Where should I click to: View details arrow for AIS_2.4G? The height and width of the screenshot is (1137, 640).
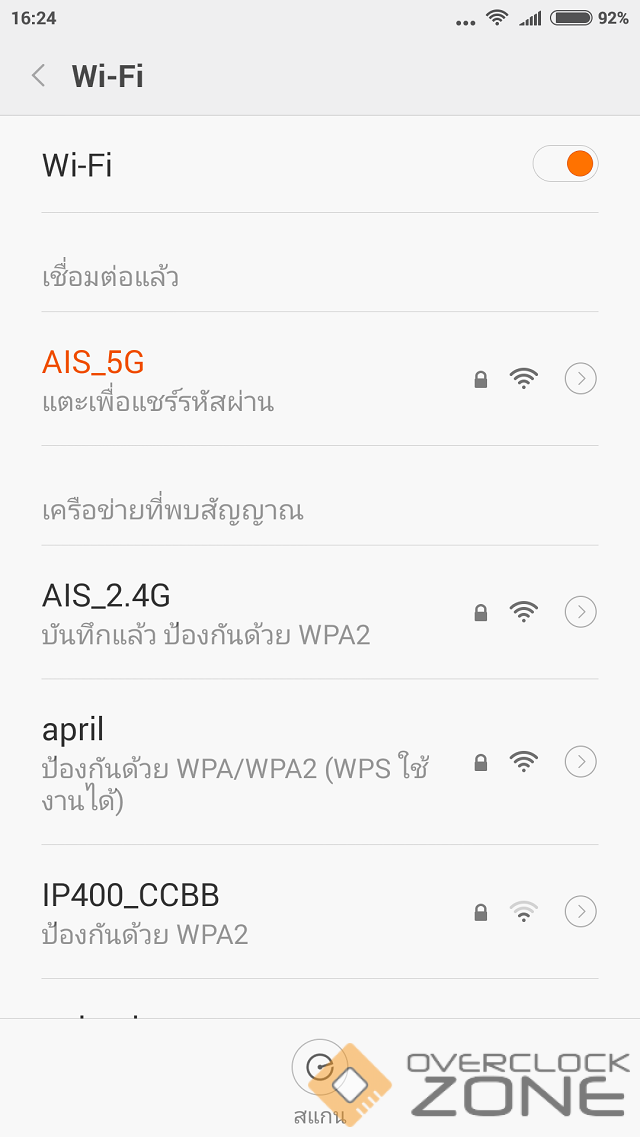581,612
